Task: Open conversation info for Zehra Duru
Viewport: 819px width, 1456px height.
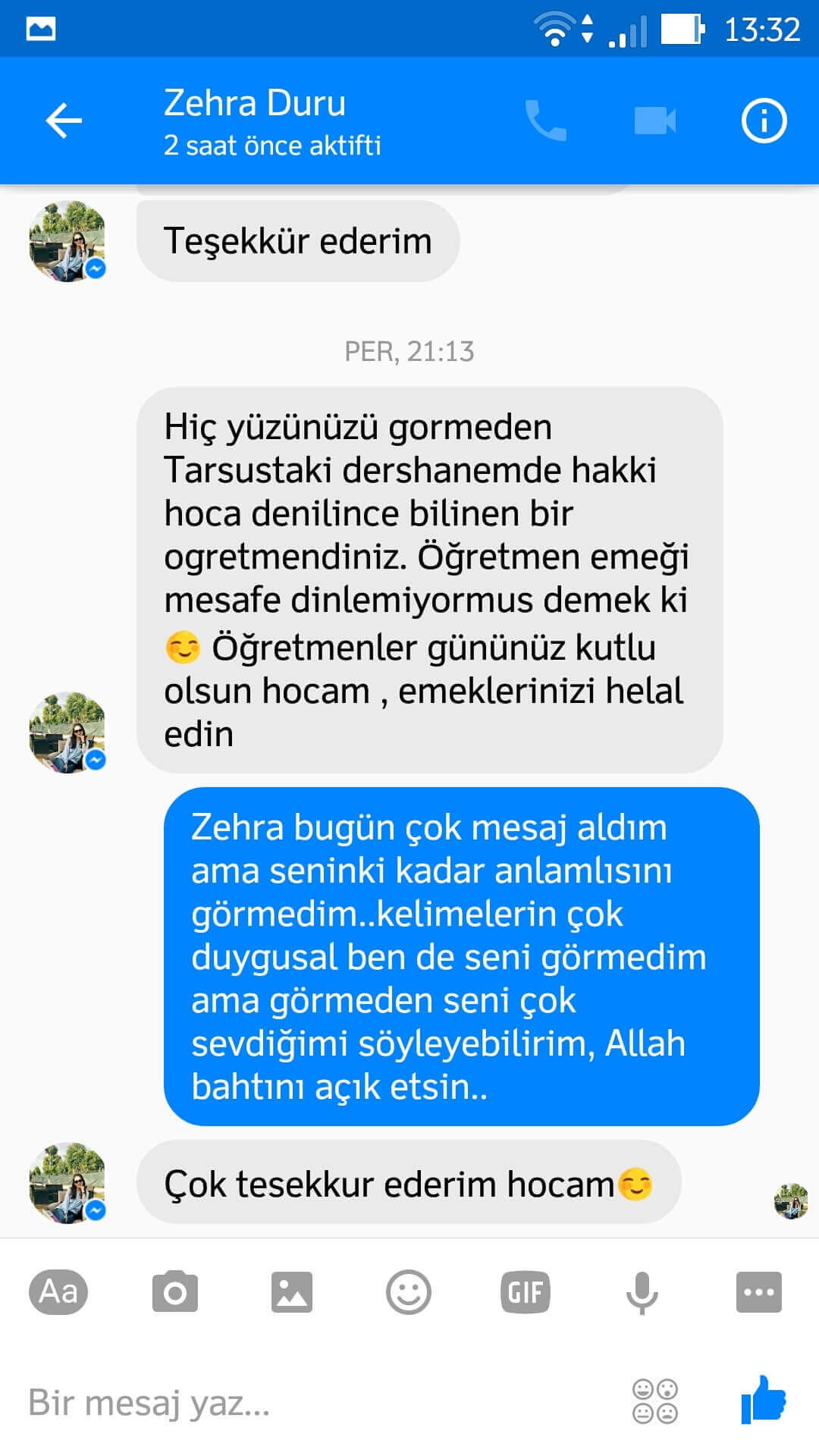Action: click(764, 121)
